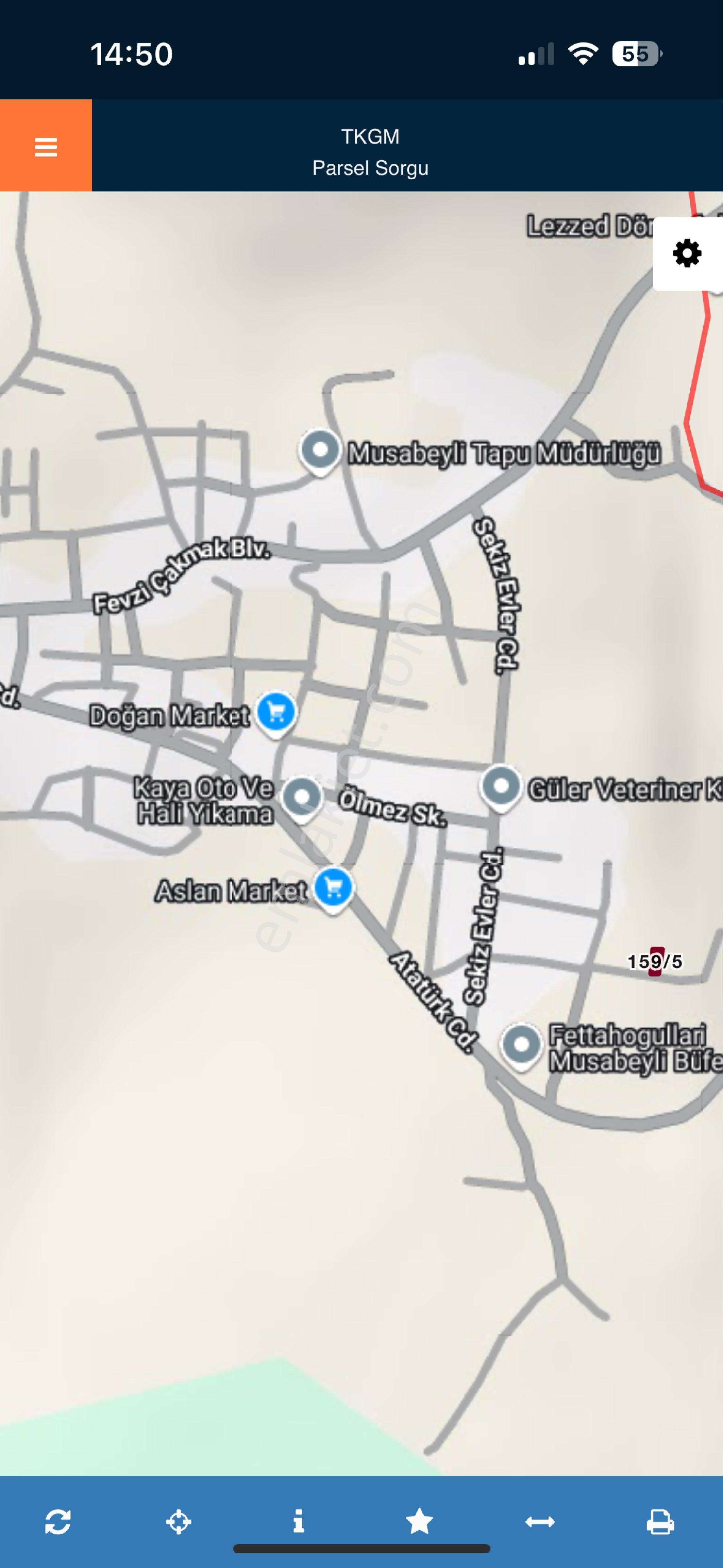Center map on my location
The height and width of the screenshot is (1568, 723).
178,1522
